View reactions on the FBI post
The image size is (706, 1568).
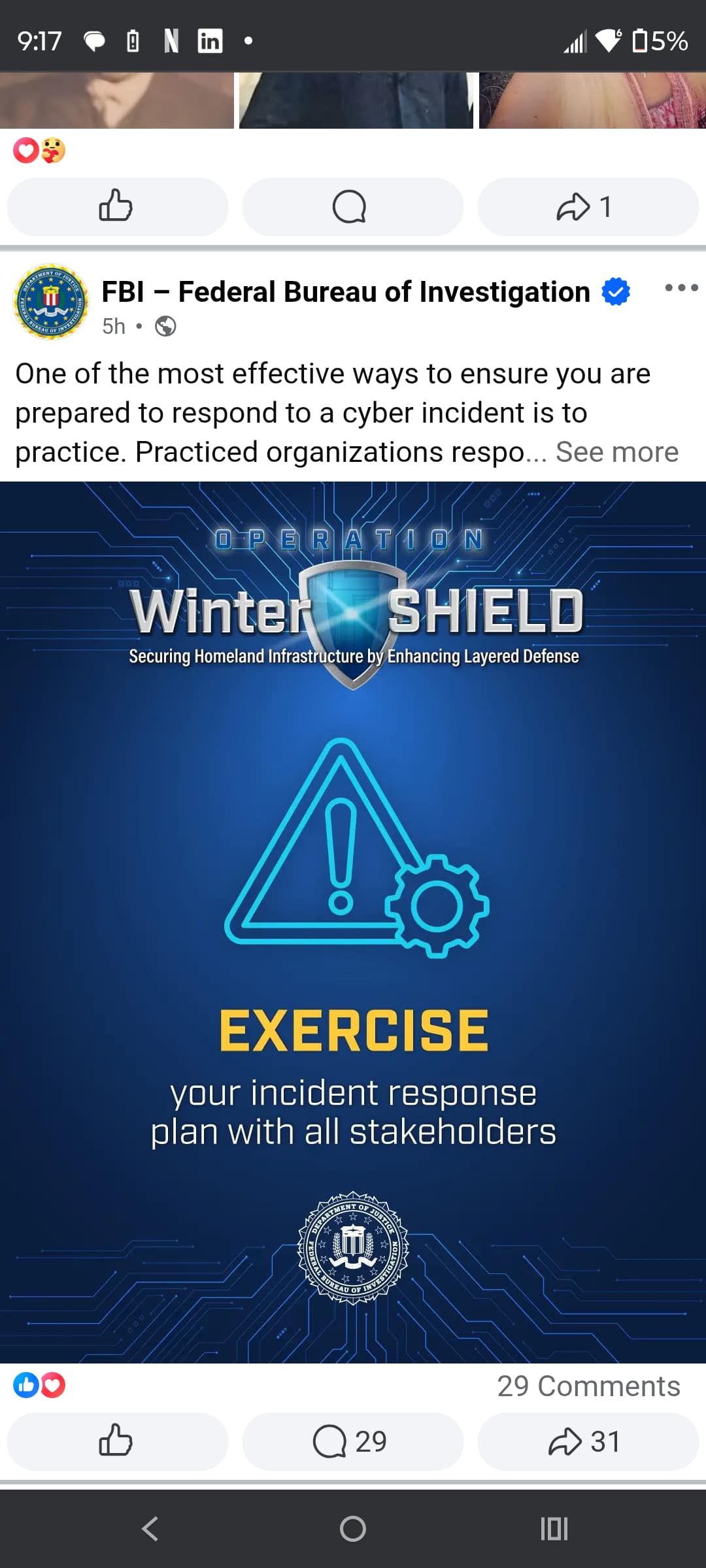point(39,1385)
